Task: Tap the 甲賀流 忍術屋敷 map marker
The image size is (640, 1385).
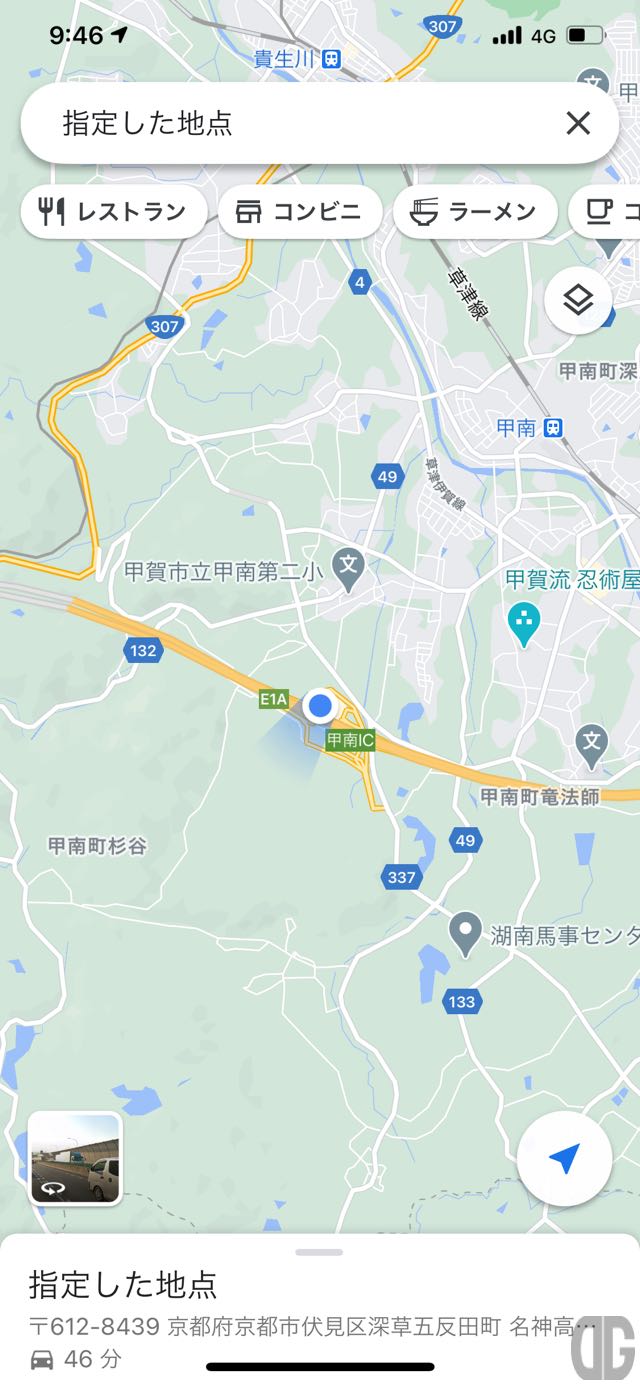Action: pyautogui.click(x=522, y=624)
